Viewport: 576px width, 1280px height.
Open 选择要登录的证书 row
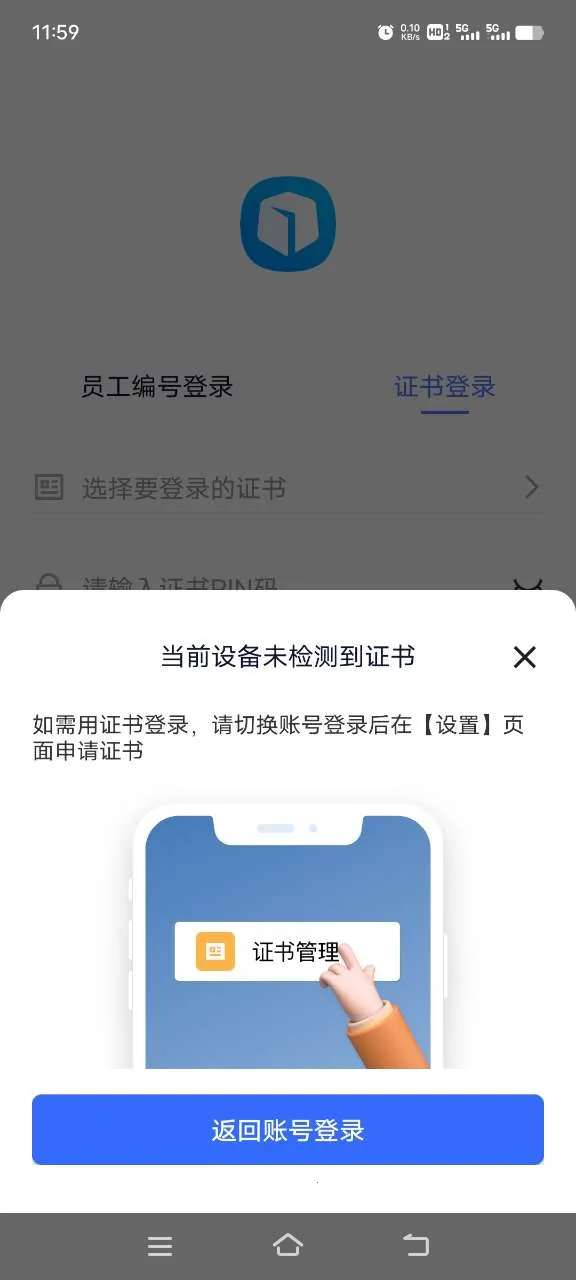tap(288, 488)
